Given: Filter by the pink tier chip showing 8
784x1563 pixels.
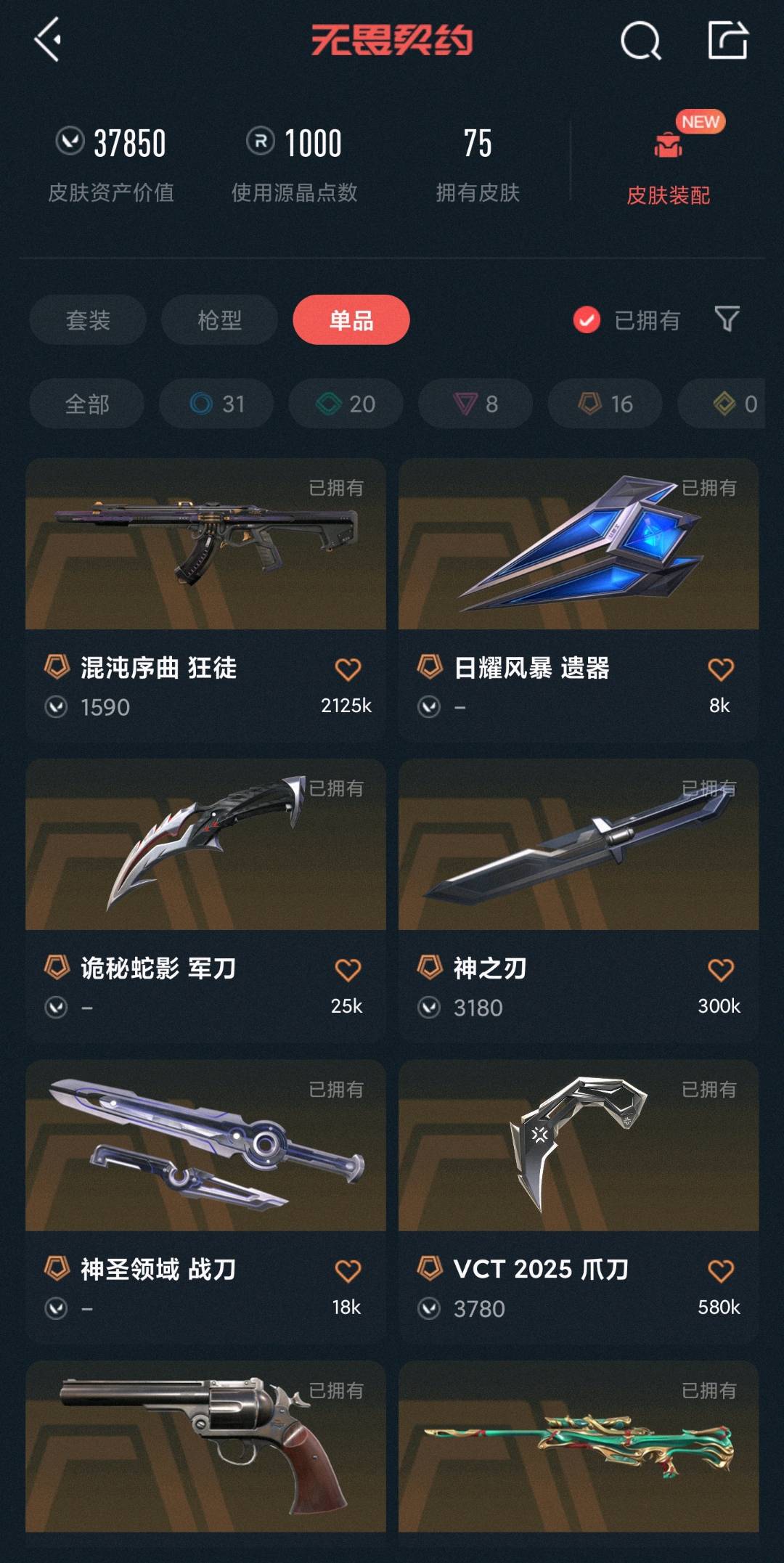Looking at the screenshot, I should (x=475, y=404).
